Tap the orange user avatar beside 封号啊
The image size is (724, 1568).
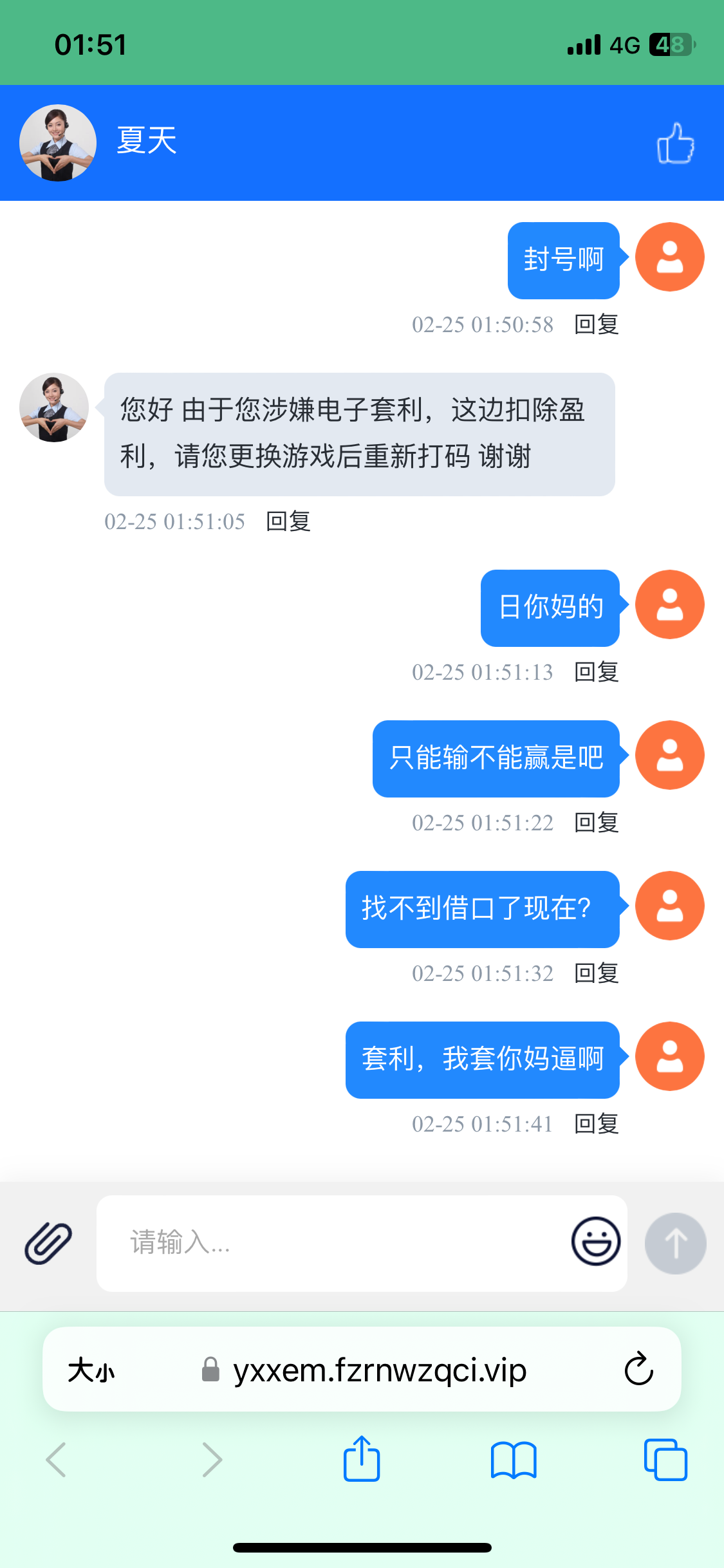(x=669, y=257)
